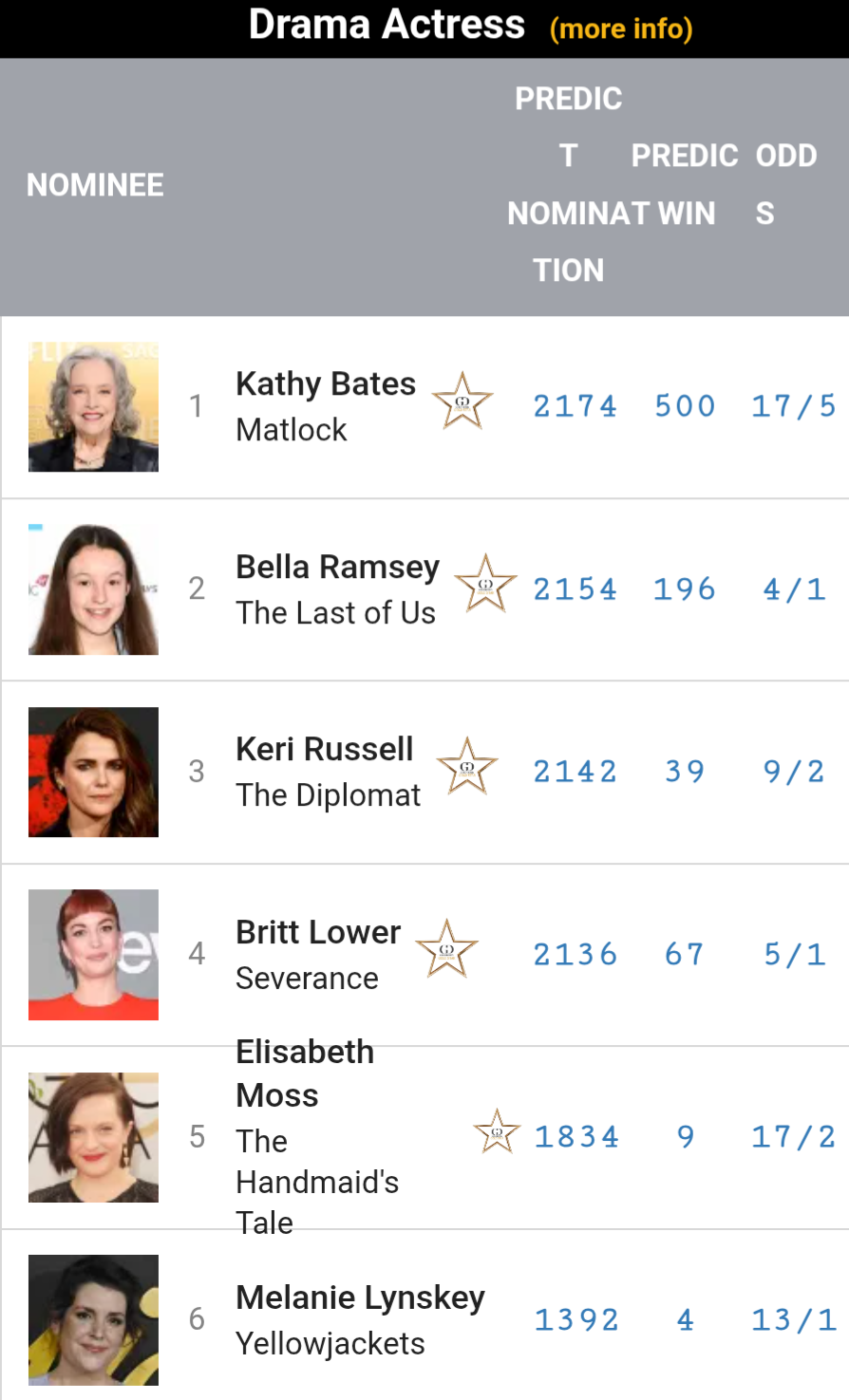Open Britt Lower's 2136 nomination predictions
The image size is (849, 1400).
[x=575, y=955]
